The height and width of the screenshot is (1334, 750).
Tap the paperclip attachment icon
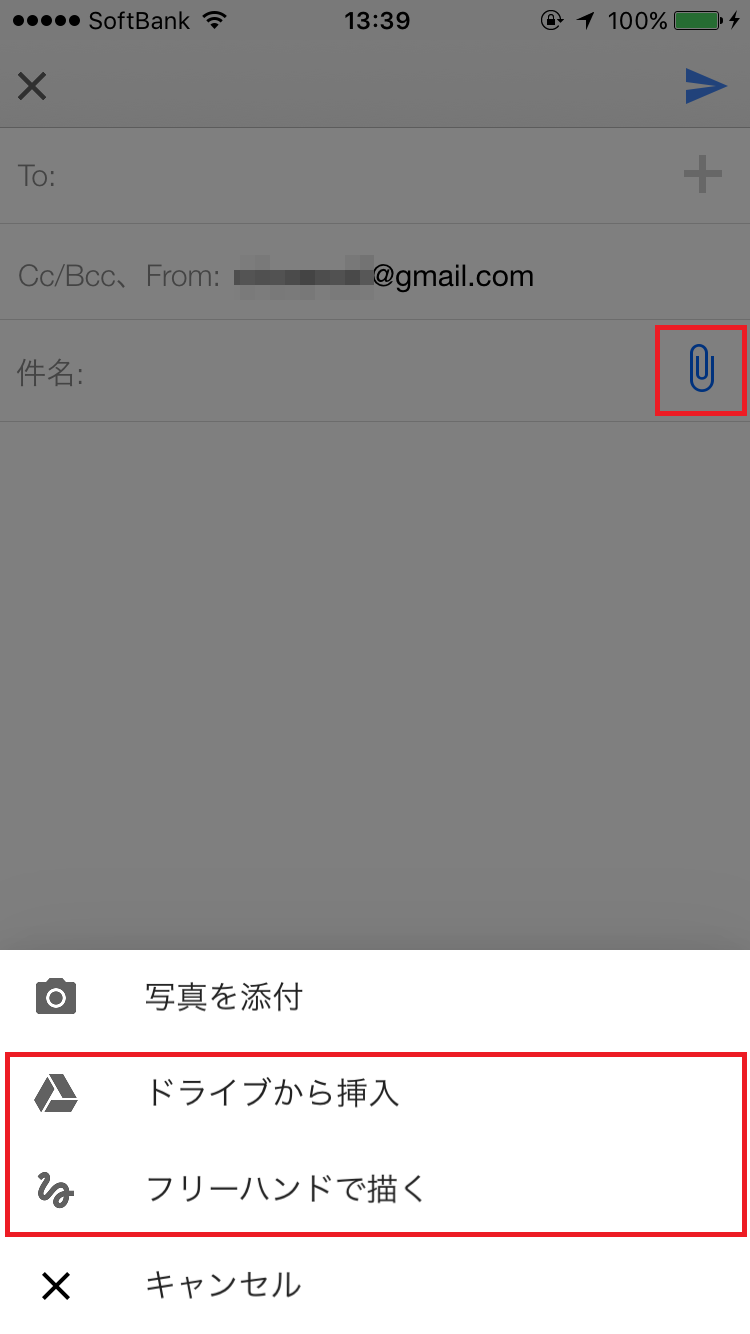(x=702, y=369)
